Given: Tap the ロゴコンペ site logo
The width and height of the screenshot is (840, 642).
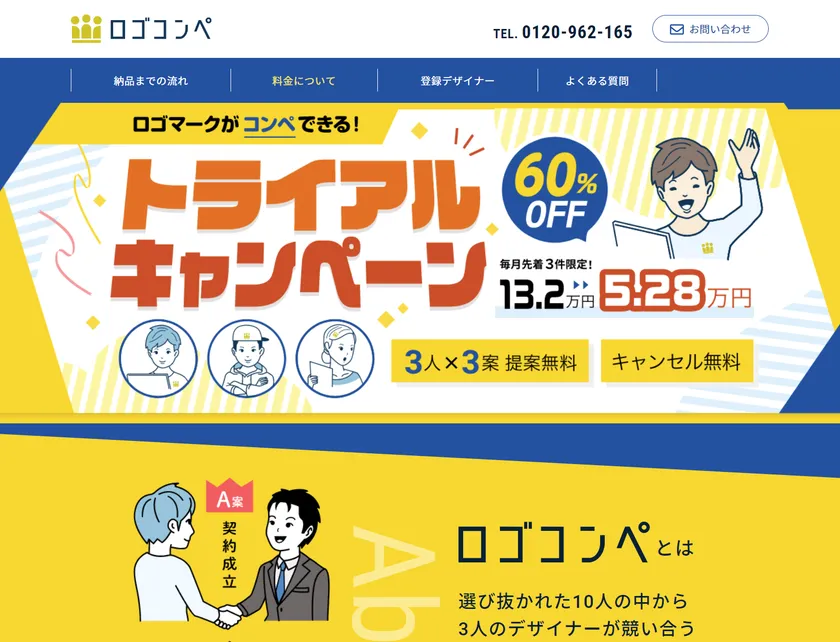Looking at the screenshot, I should click(x=141, y=28).
